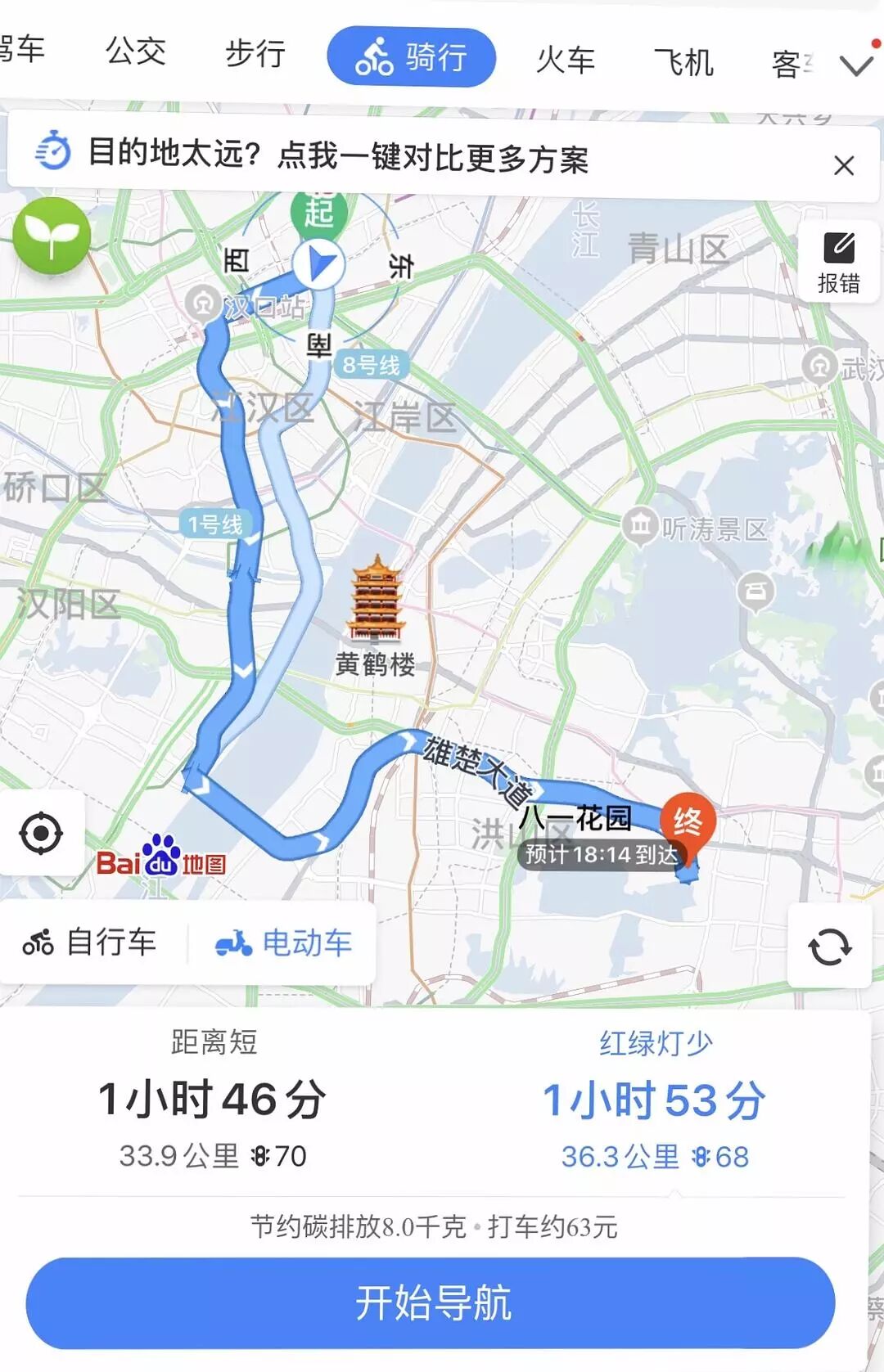Select the 步行 walking tab
The height and width of the screenshot is (1372, 884).
click(255, 54)
